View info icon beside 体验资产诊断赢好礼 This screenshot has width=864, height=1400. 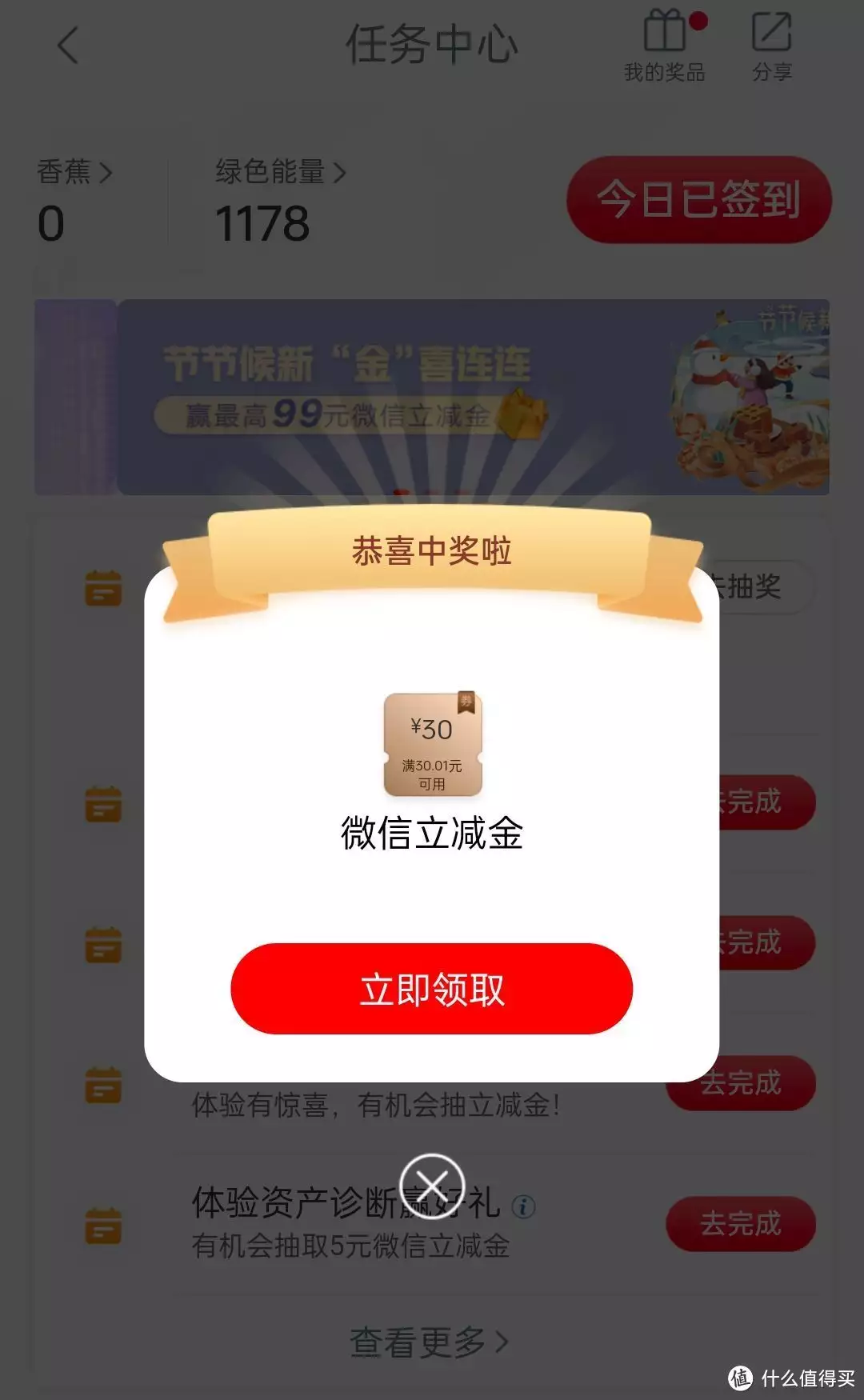pyautogui.click(x=523, y=1206)
